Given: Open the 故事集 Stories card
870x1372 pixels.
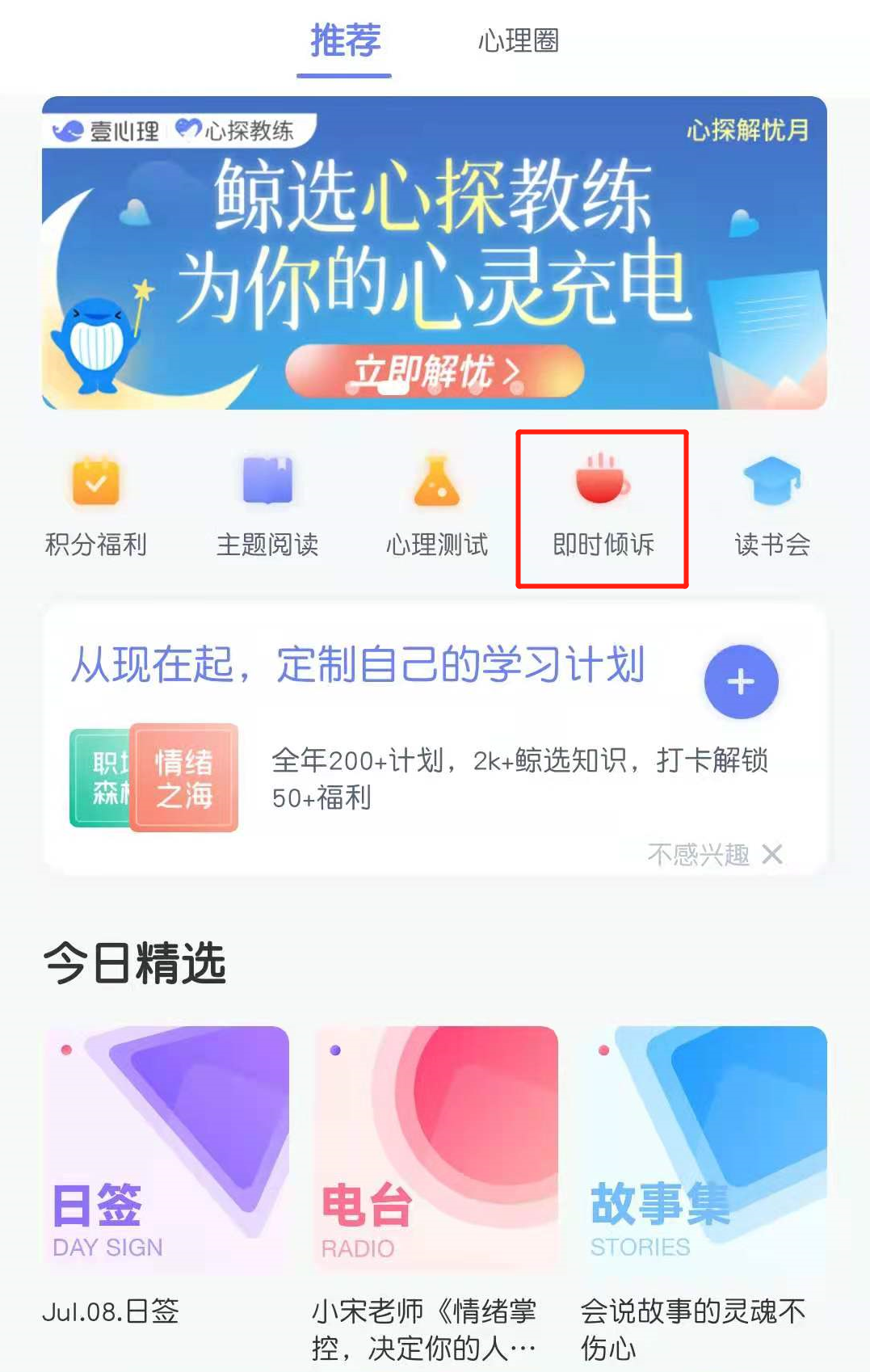Looking at the screenshot, I should pyautogui.click(x=705, y=1149).
